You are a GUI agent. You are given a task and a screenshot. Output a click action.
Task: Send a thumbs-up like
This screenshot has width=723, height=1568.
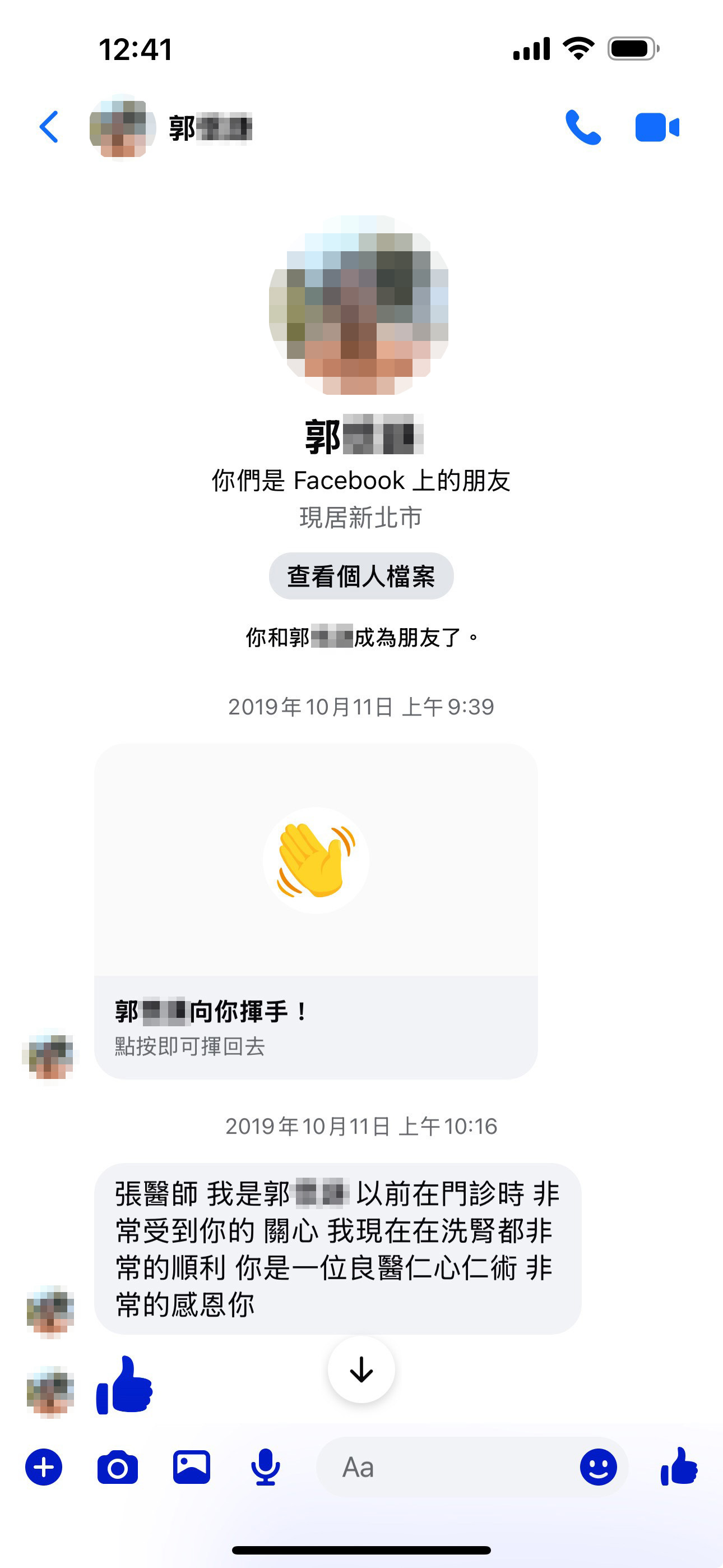[679, 1468]
